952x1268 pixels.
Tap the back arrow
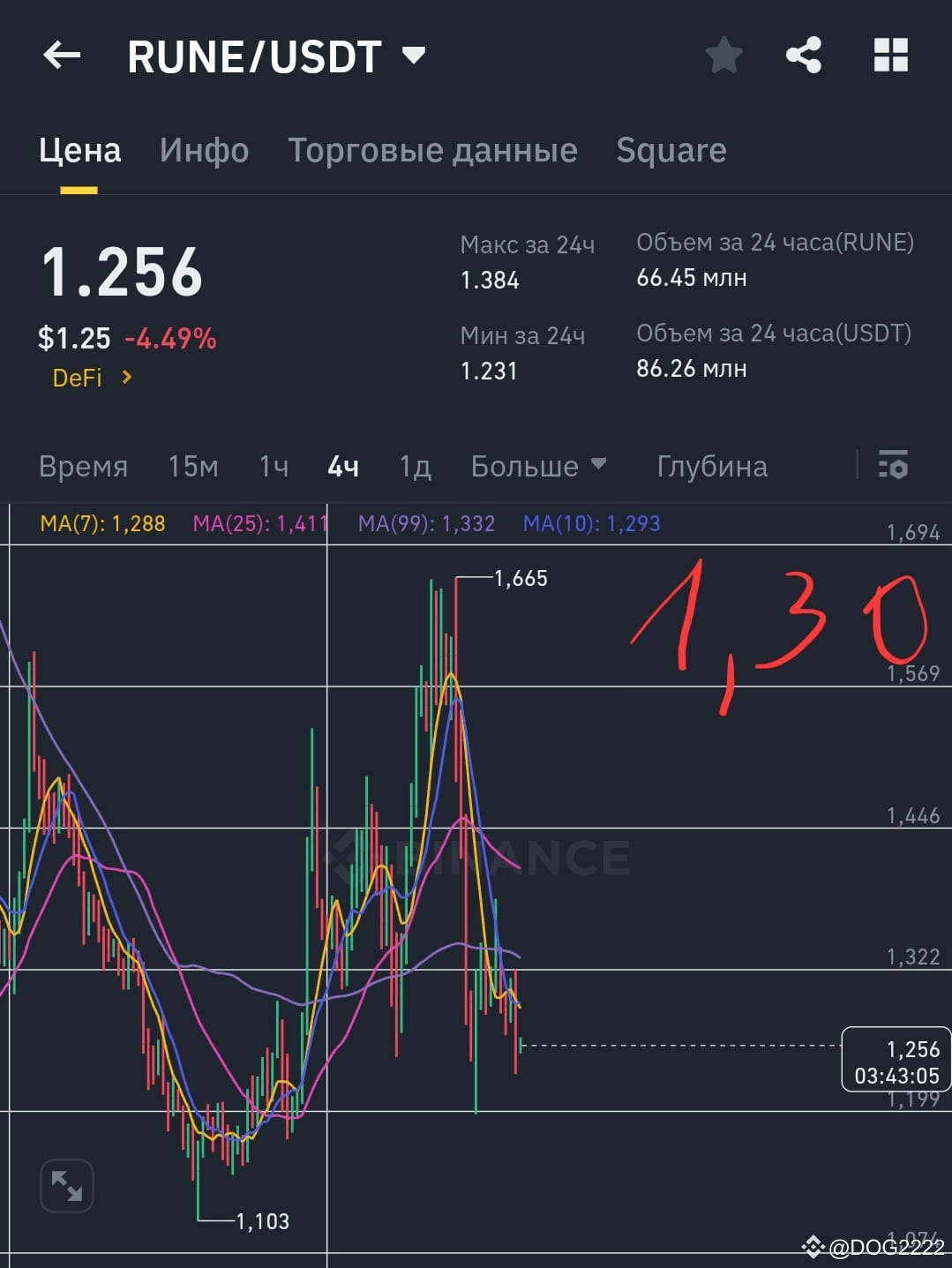coord(60,55)
